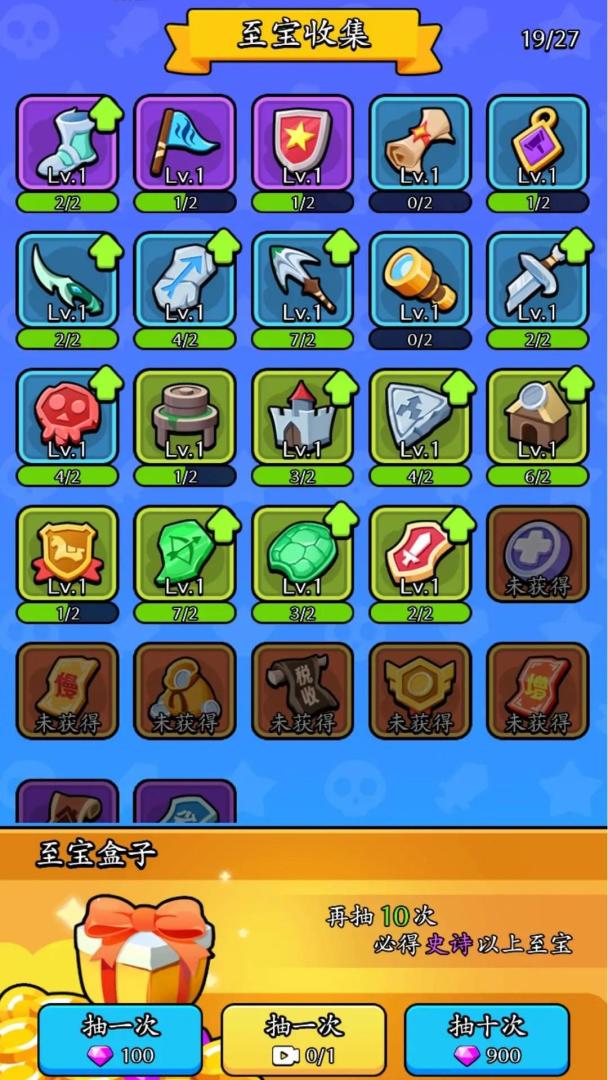Select the castle treasure item
The image size is (608, 1080).
pyautogui.click(x=302, y=417)
